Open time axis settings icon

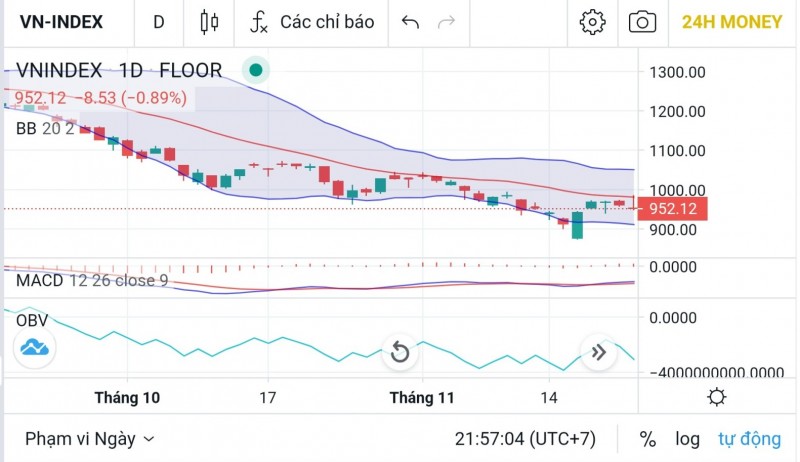tap(716, 397)
